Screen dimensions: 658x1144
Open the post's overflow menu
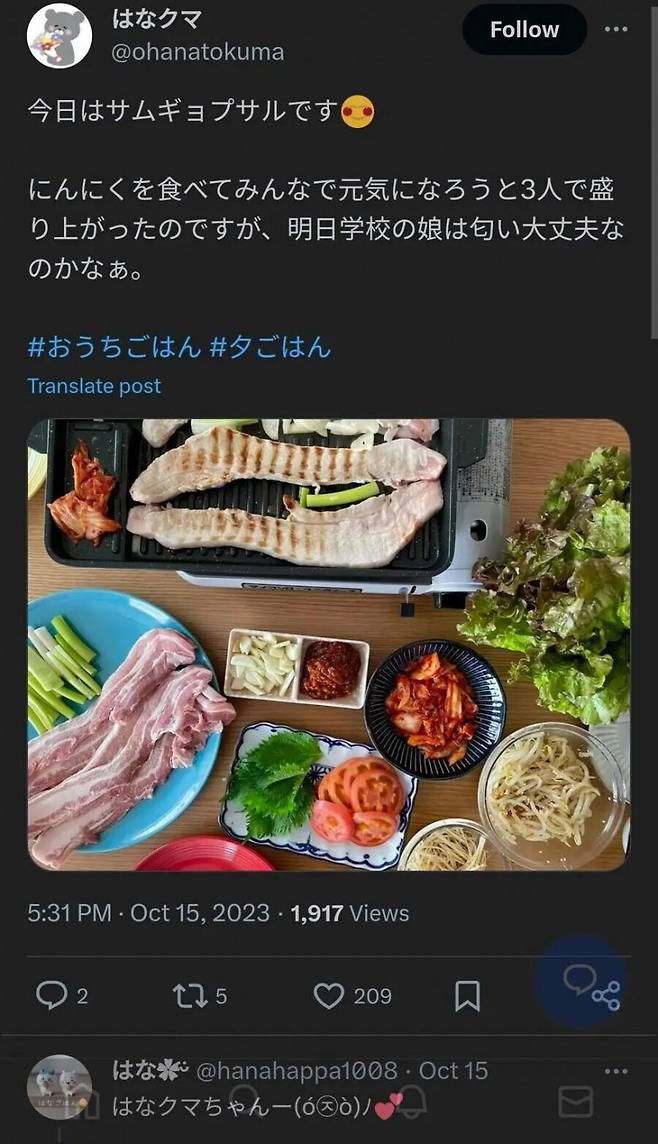pos(616,30)
